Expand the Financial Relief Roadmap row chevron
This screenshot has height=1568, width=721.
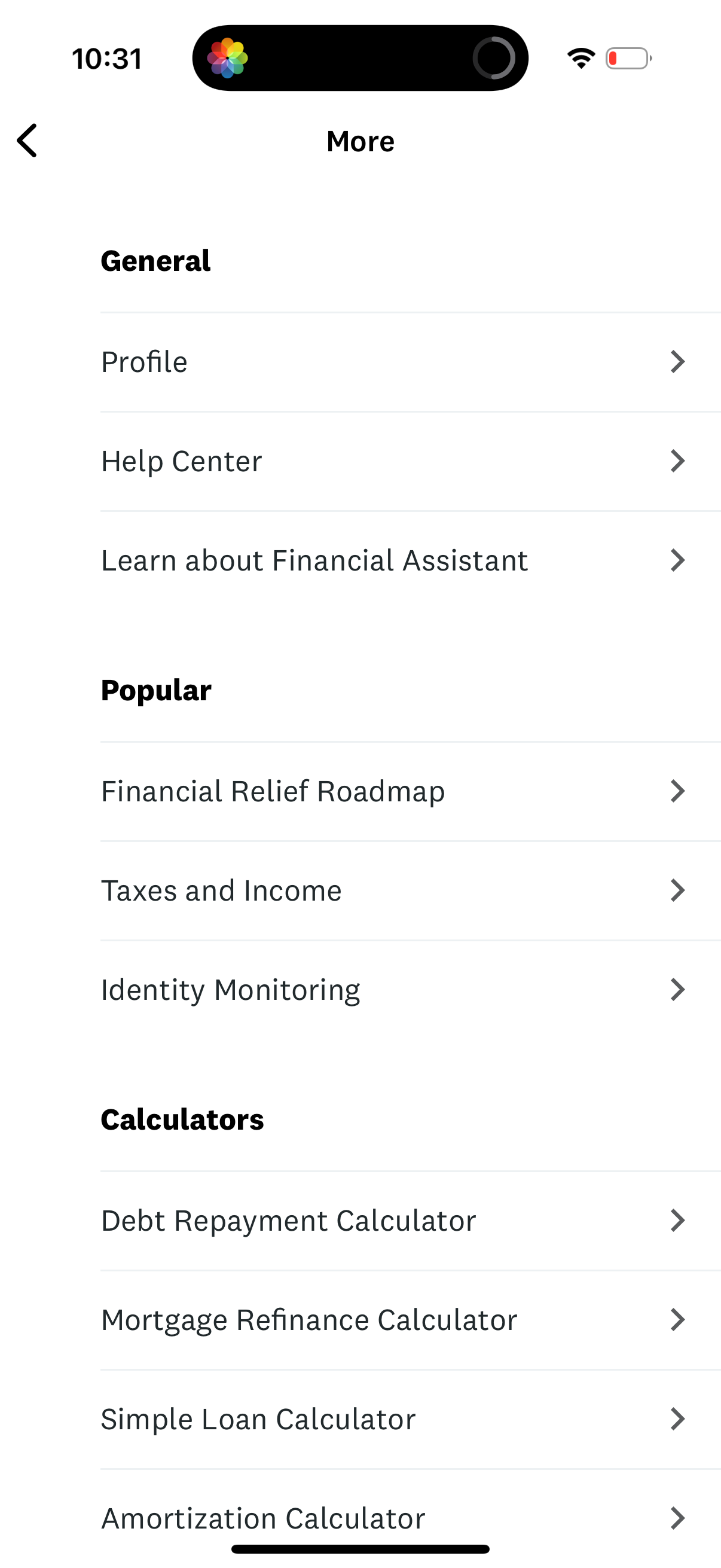[677, 791]
